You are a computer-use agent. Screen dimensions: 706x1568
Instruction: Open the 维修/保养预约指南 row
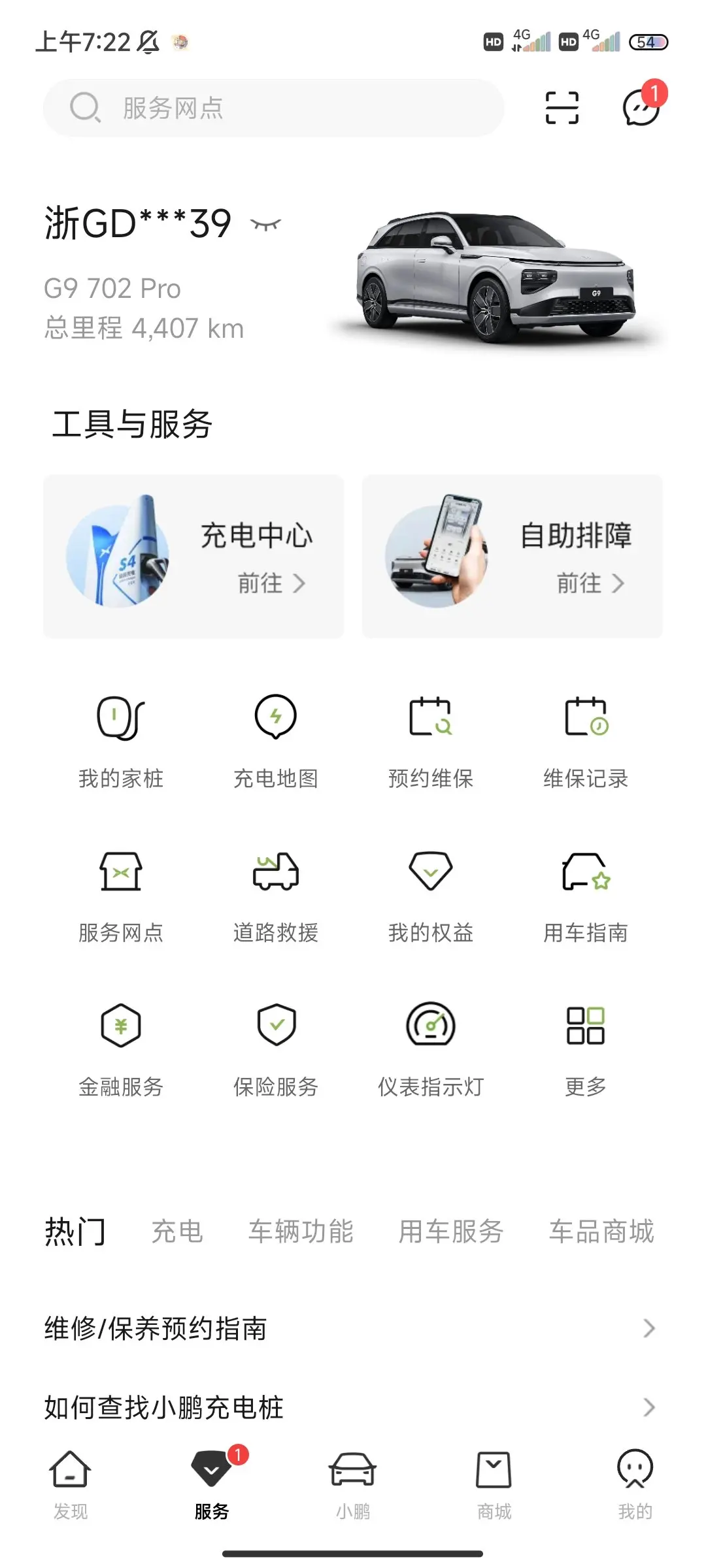tap(350, 1328)
